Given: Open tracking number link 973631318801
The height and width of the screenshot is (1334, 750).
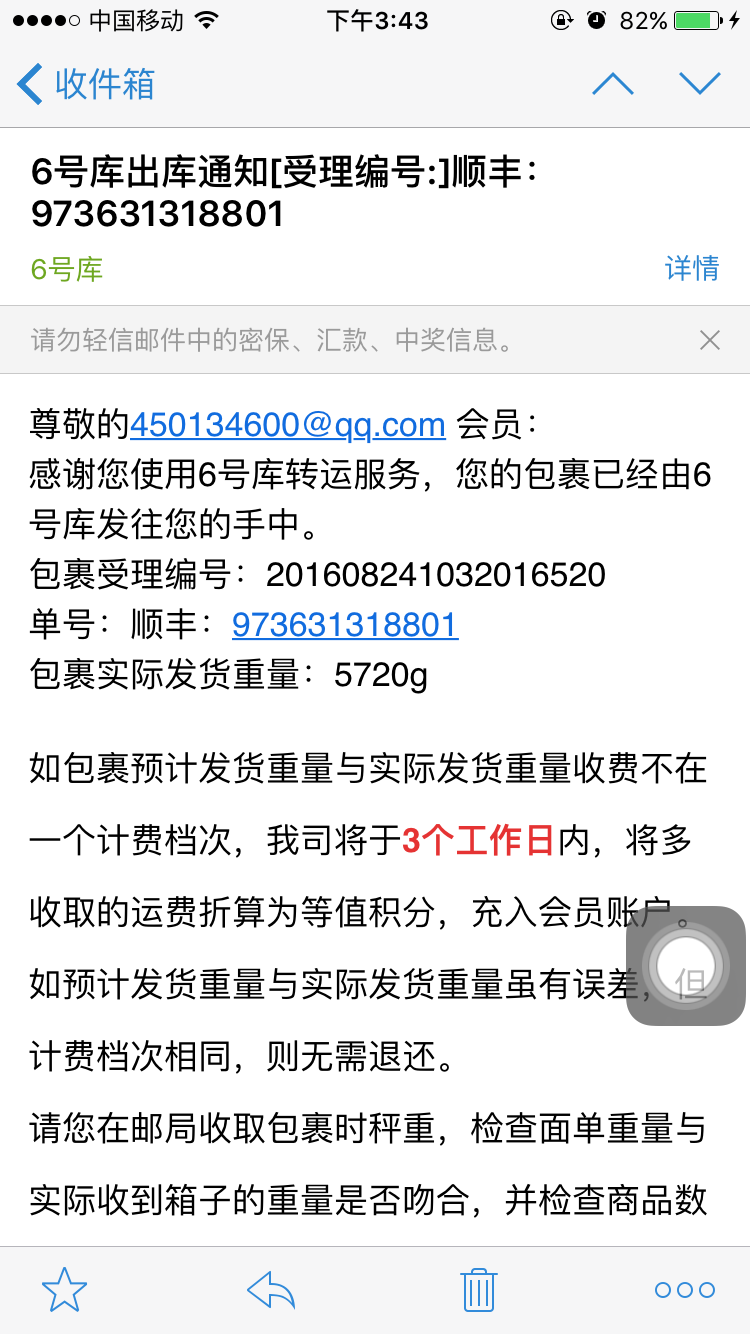Looking at the screenshot, I should pos(345,625).
